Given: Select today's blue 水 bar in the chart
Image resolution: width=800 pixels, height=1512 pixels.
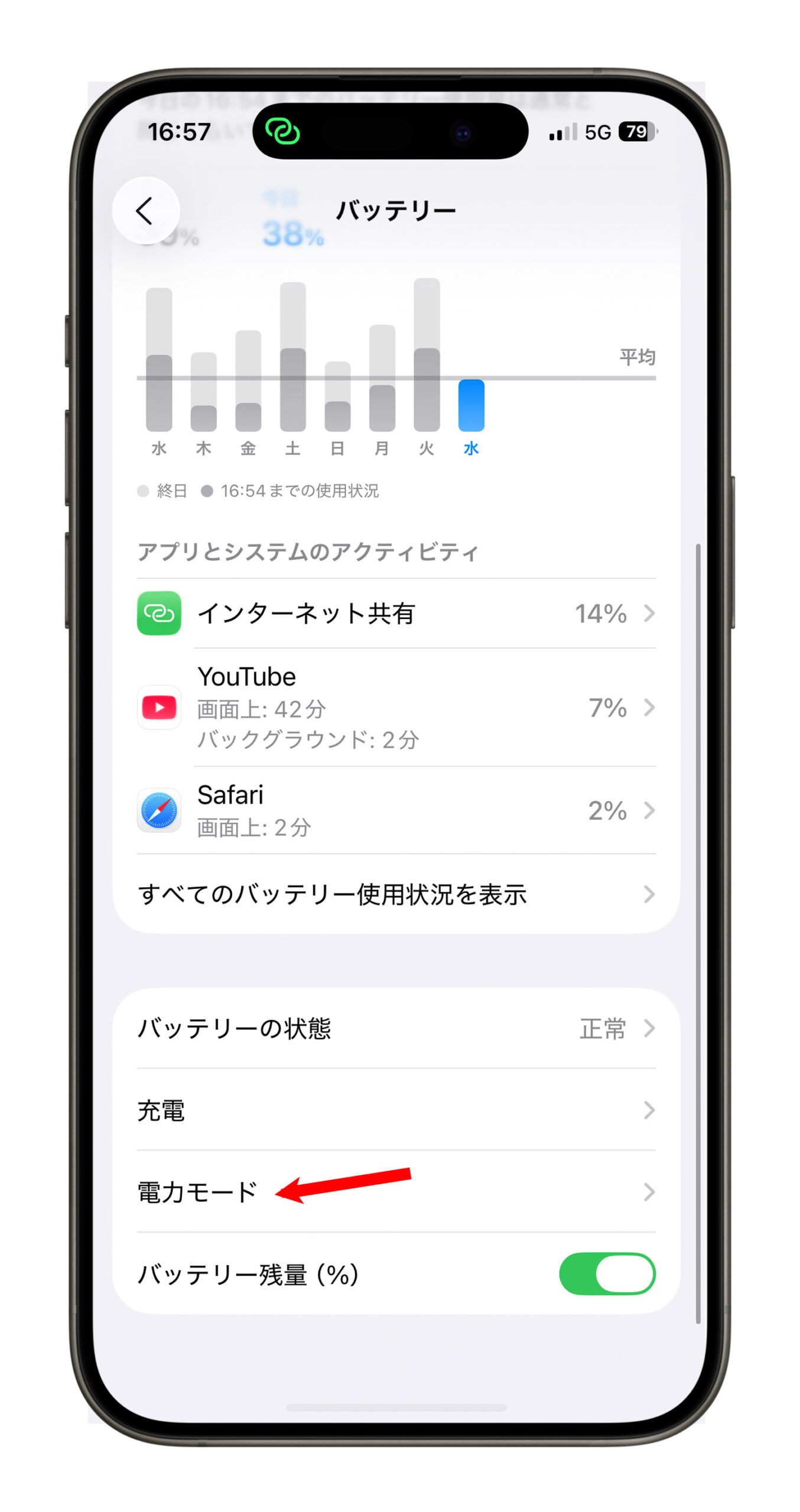Looking at the screenshot, I should (471, 405).
